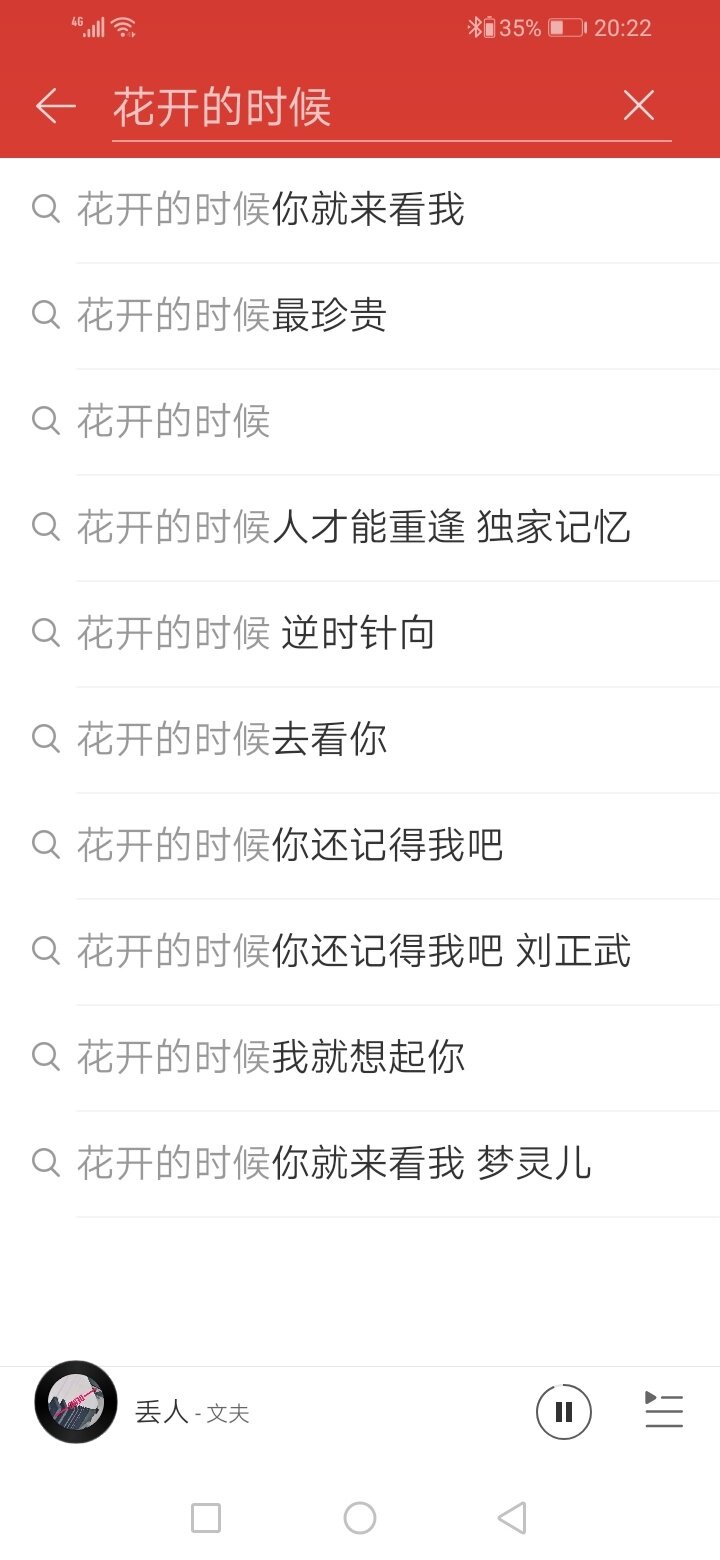Open the playlist queue icon
720x1560 pixels.
click(664, 1411)
